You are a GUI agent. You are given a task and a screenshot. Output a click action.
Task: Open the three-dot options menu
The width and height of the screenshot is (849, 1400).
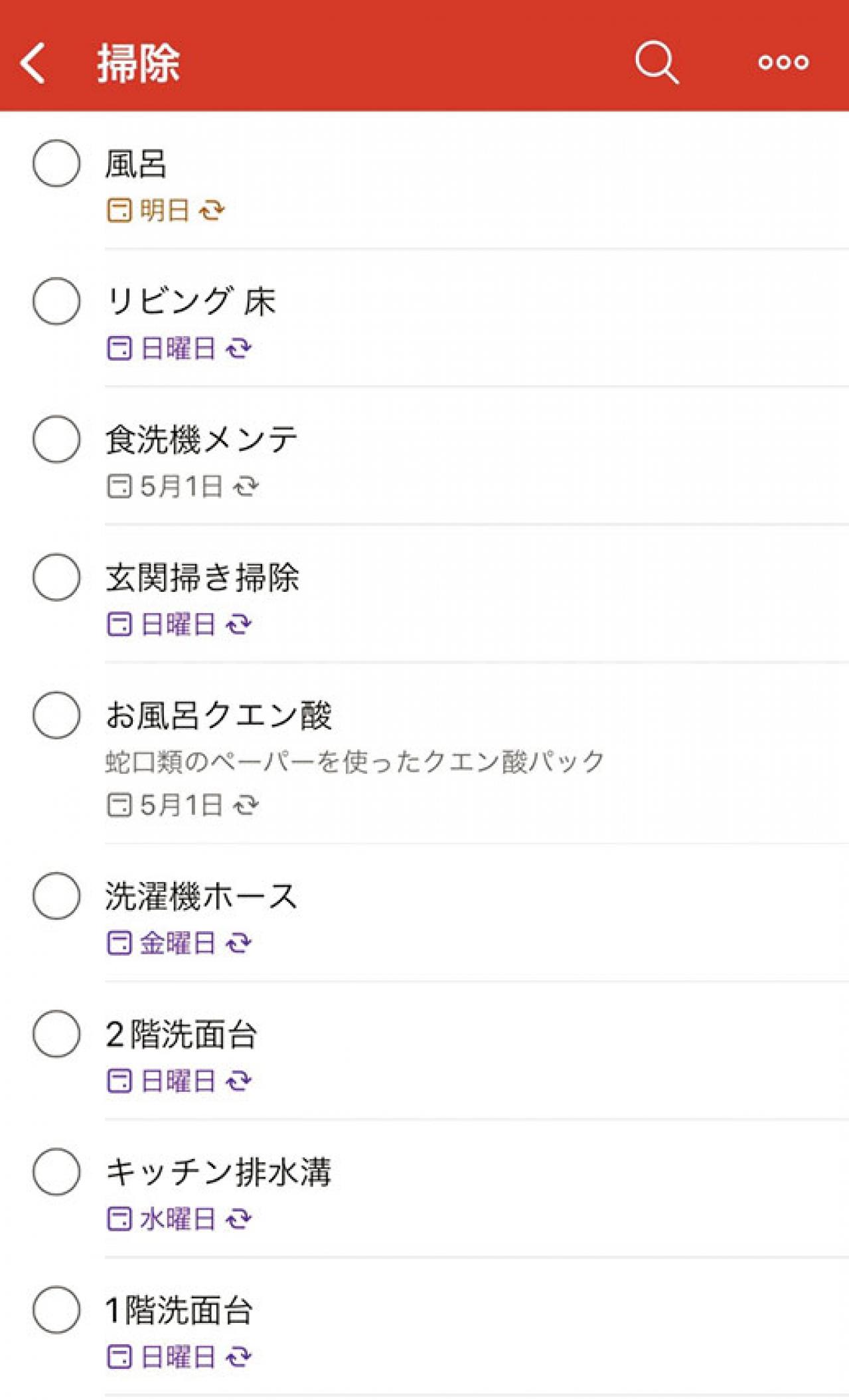pyautogui.click(x=783, y=63)
